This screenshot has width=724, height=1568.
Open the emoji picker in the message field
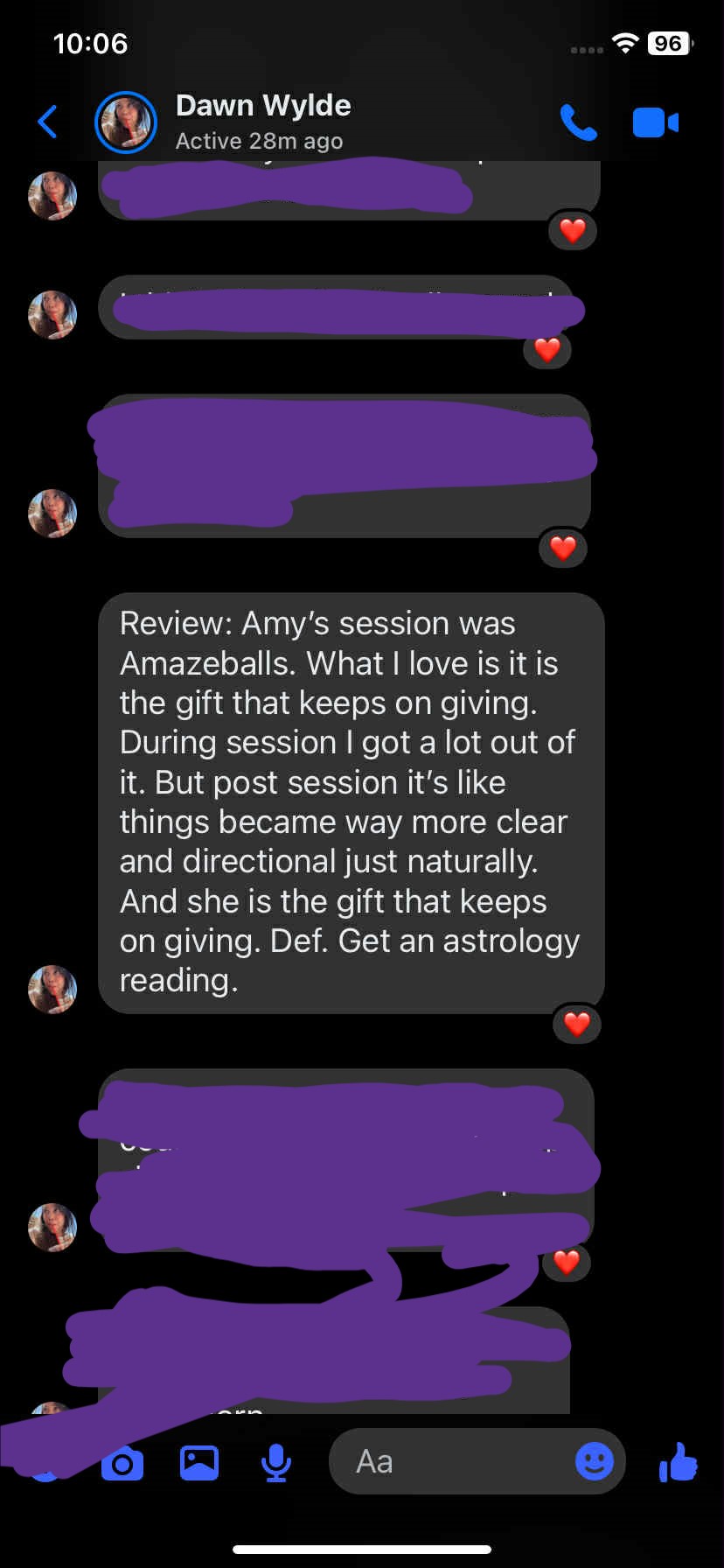click(x=594, y=1461)
